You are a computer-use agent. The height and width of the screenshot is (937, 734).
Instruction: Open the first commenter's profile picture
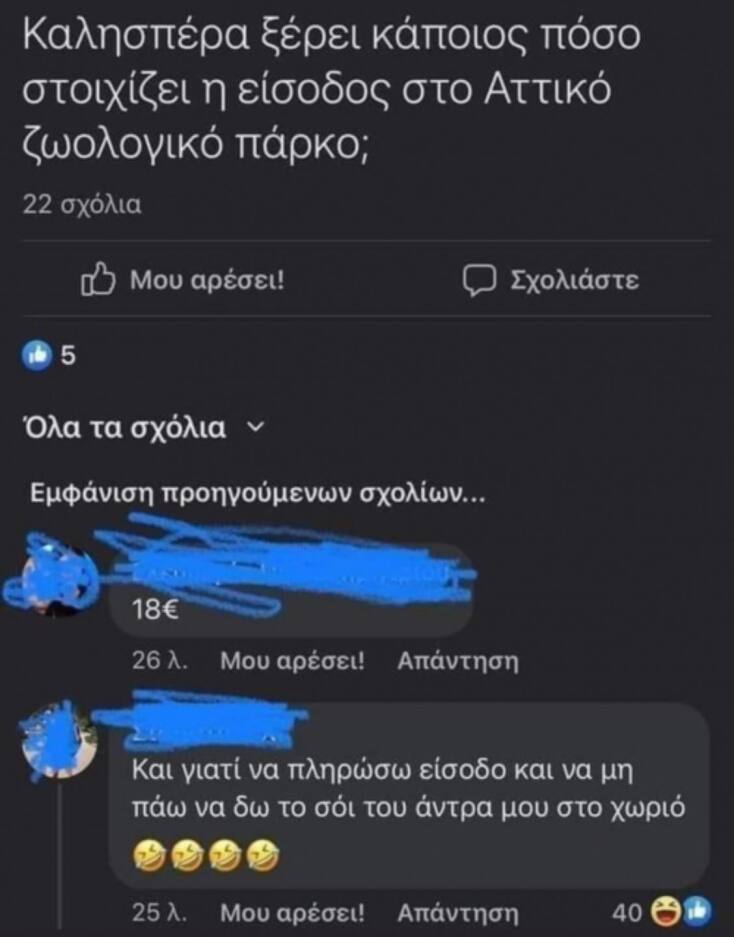[x=55, y=575]
